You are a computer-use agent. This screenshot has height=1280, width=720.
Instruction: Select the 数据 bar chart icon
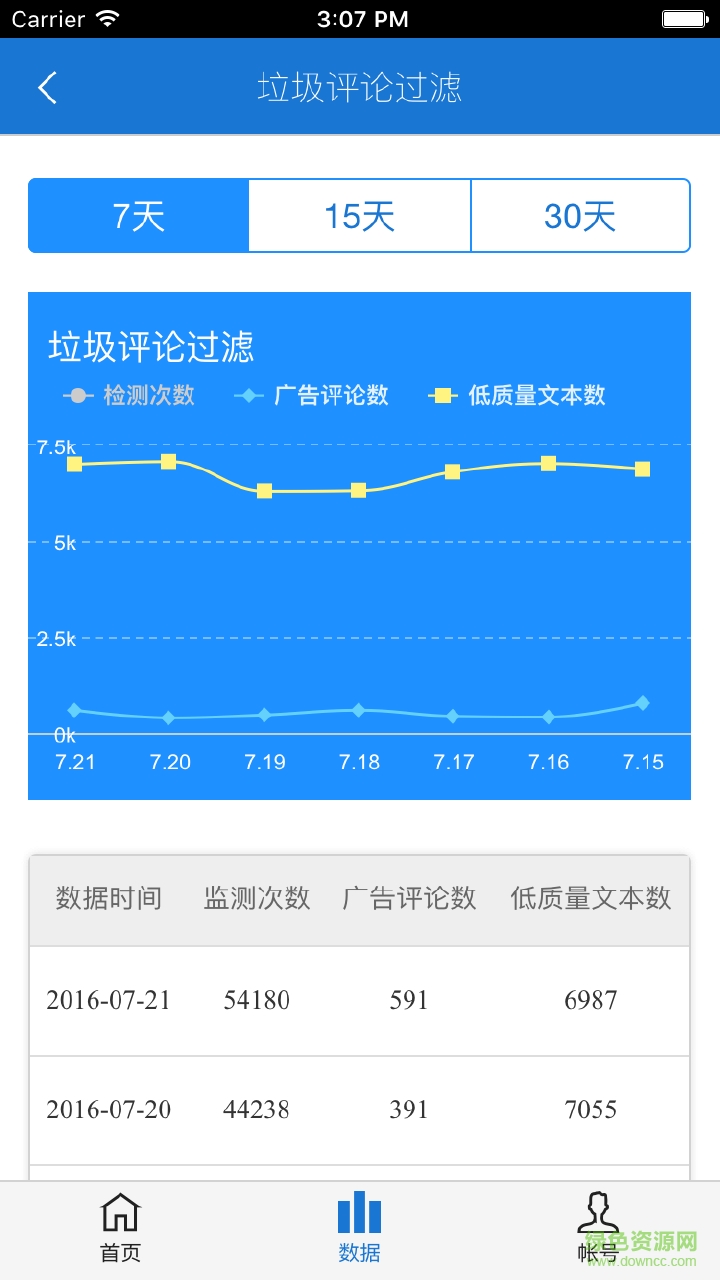point(359,1212)
